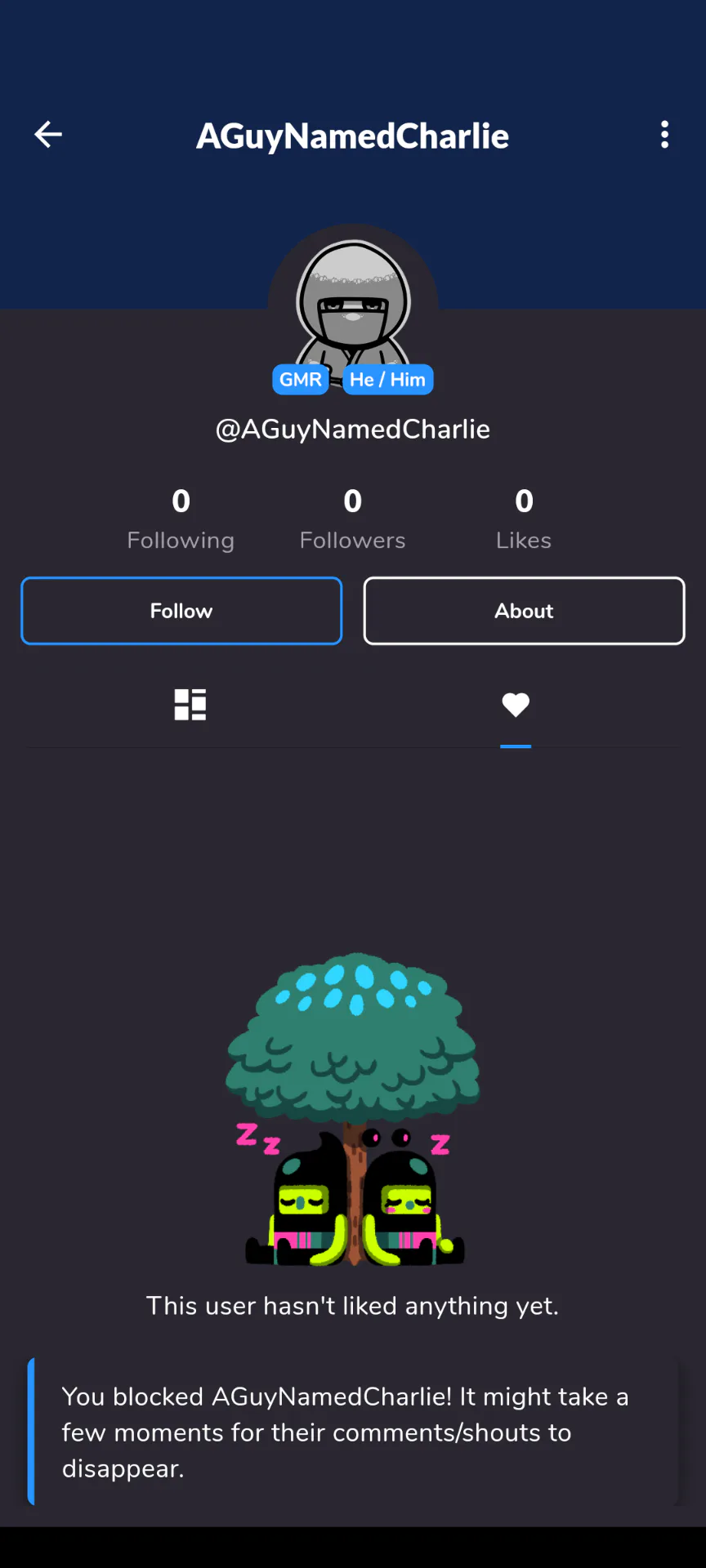Select the liked posts heart tab

pos(516,705)
